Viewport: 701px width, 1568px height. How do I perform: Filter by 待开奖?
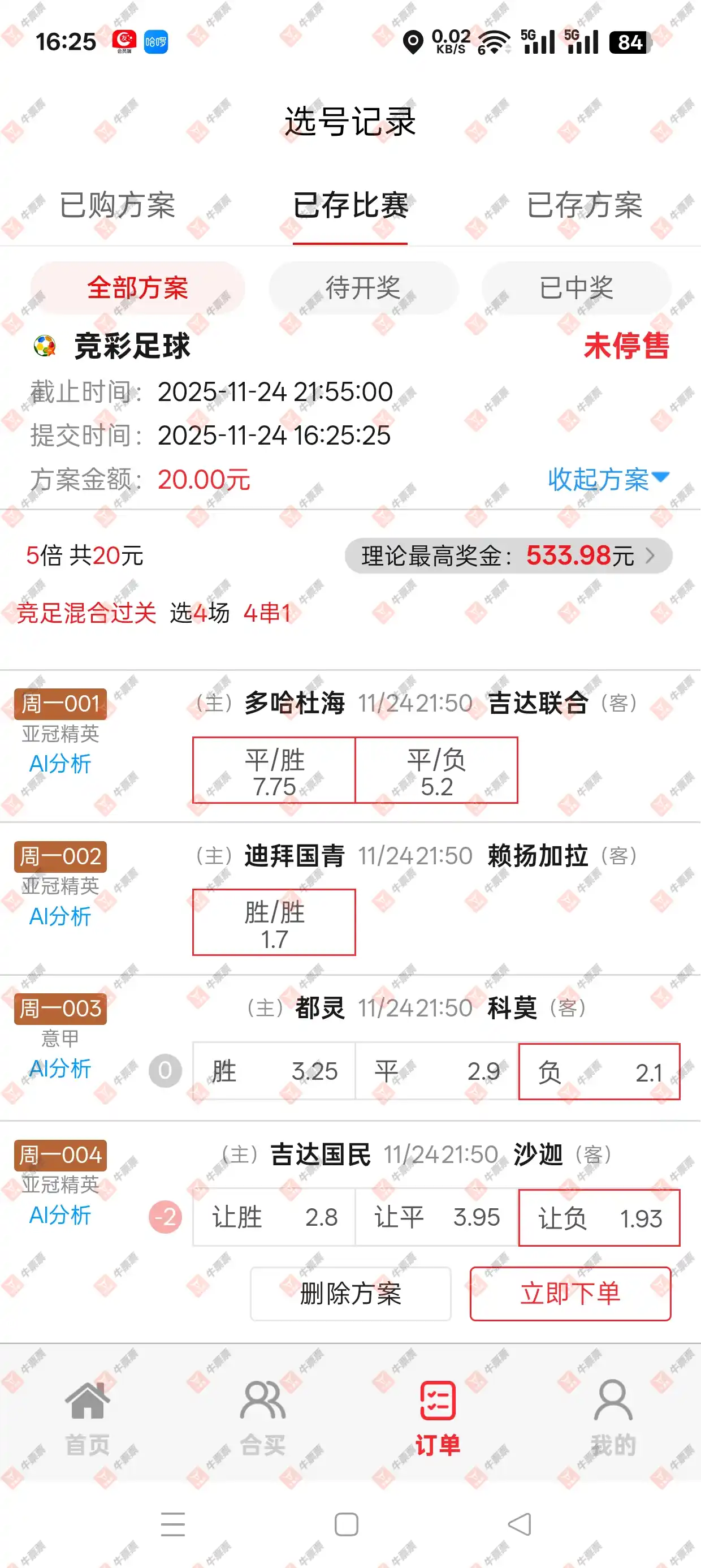[x=364, y=288]
